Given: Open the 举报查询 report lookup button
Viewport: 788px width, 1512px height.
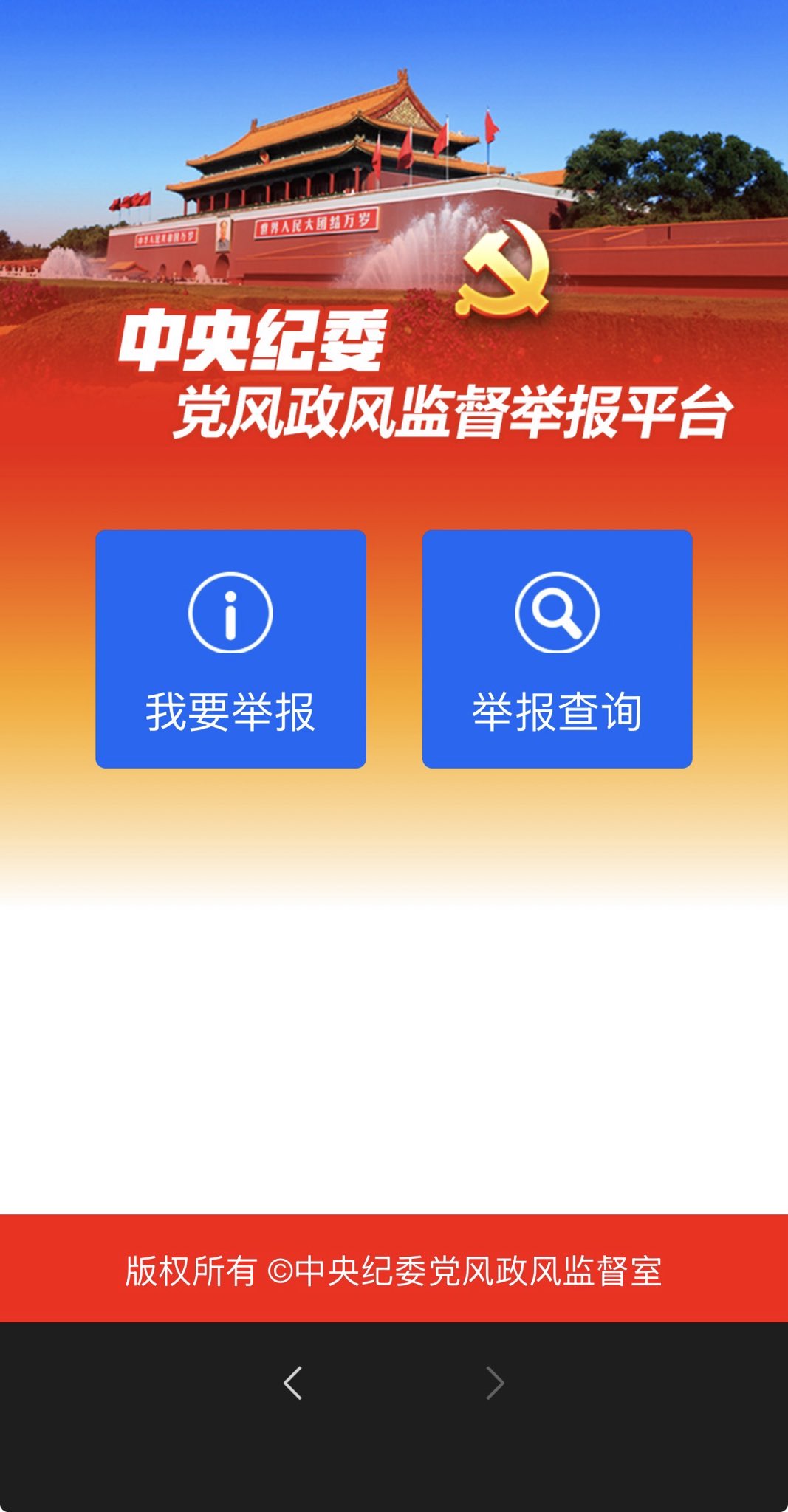Looking at the screenshot, I should point(557,649).
